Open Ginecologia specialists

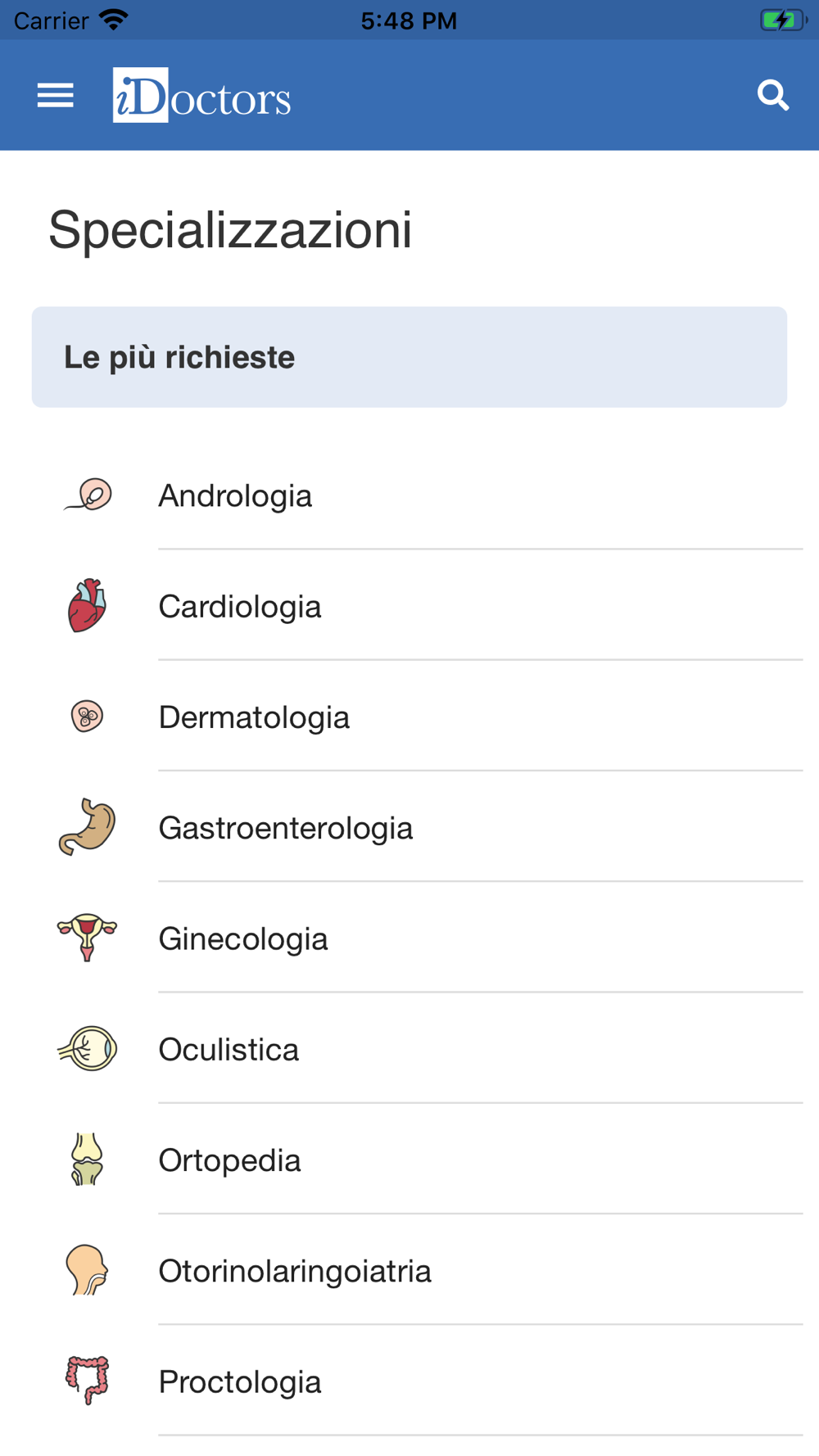[409, 938]
